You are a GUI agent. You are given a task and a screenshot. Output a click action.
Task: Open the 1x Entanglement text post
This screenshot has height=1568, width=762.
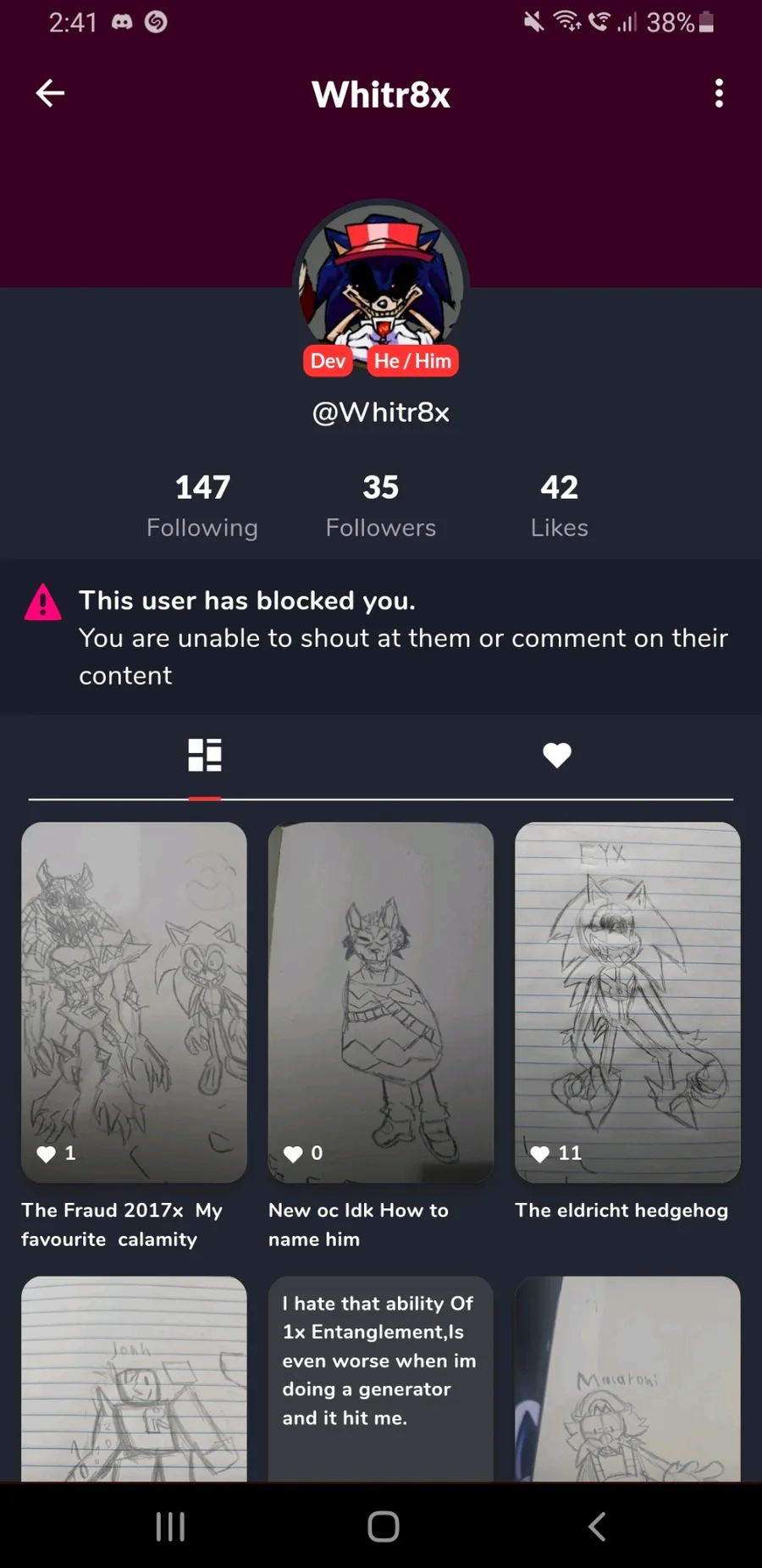(x=381, y=1379)
